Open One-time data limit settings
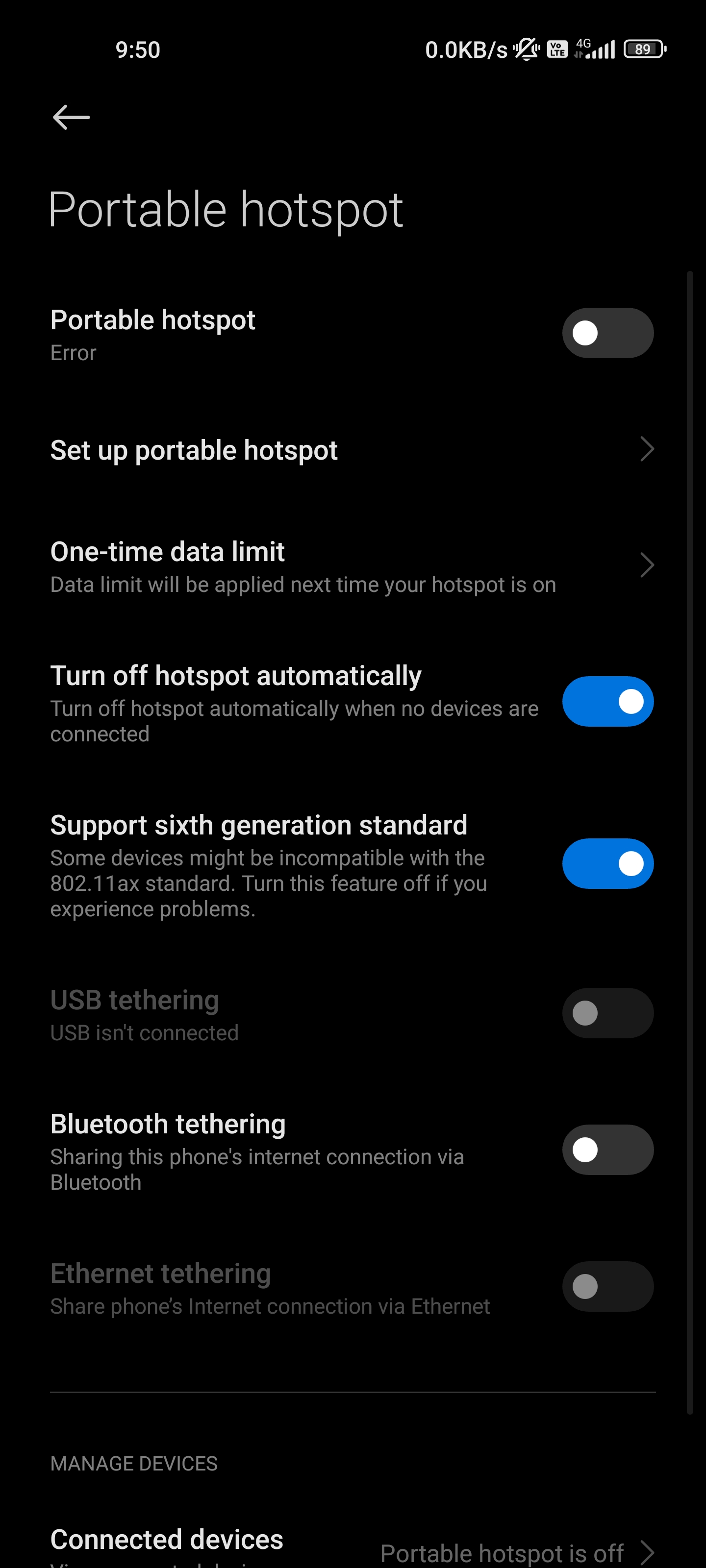 point(353,566)
